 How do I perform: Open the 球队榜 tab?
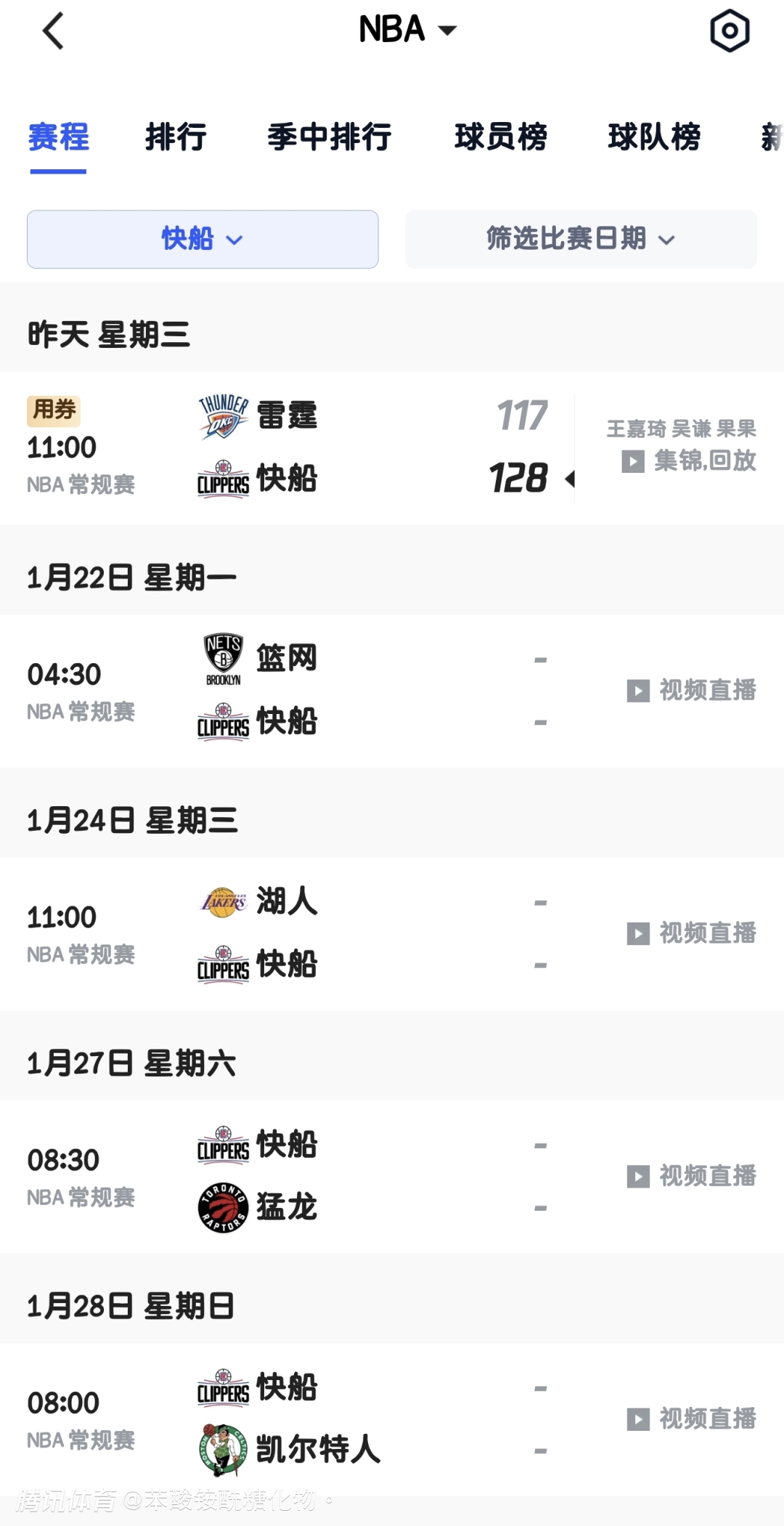click(x=654, y=137)
